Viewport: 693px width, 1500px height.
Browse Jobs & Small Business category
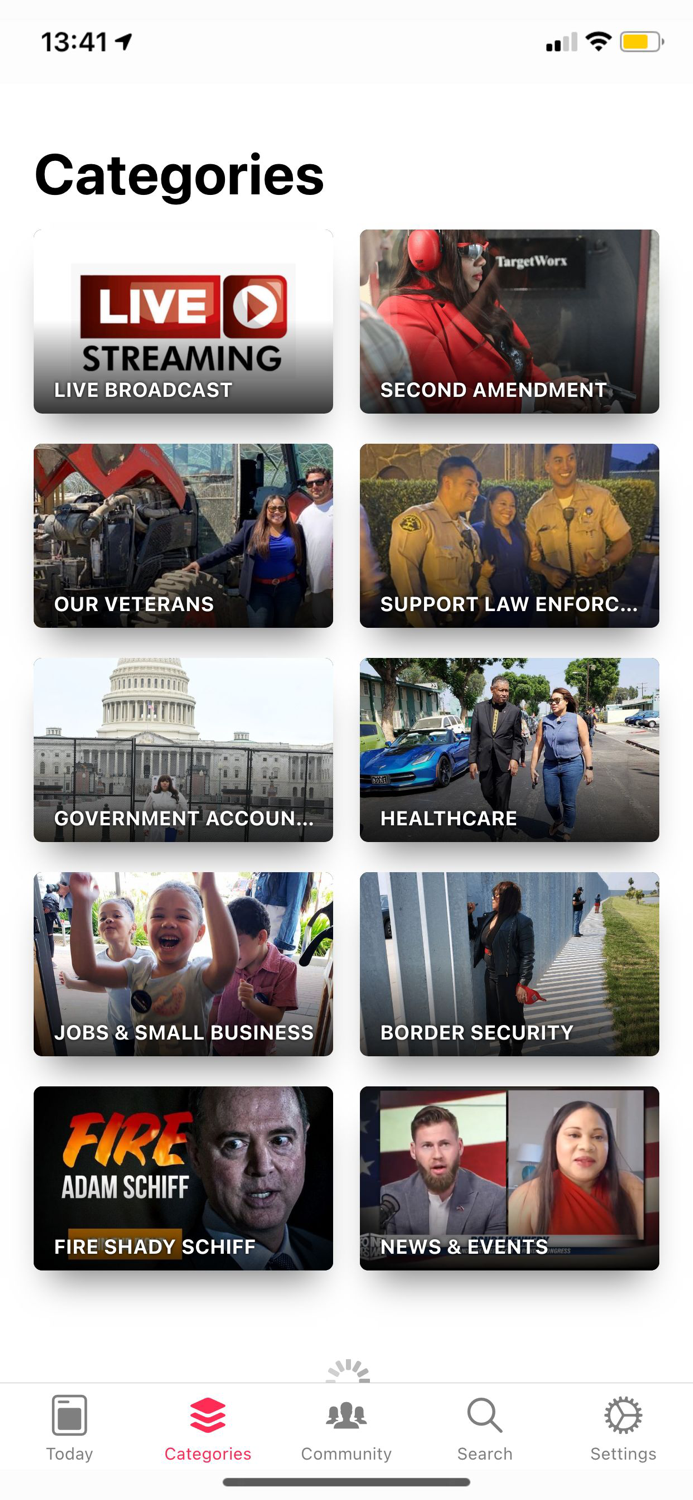pos(183,964)
